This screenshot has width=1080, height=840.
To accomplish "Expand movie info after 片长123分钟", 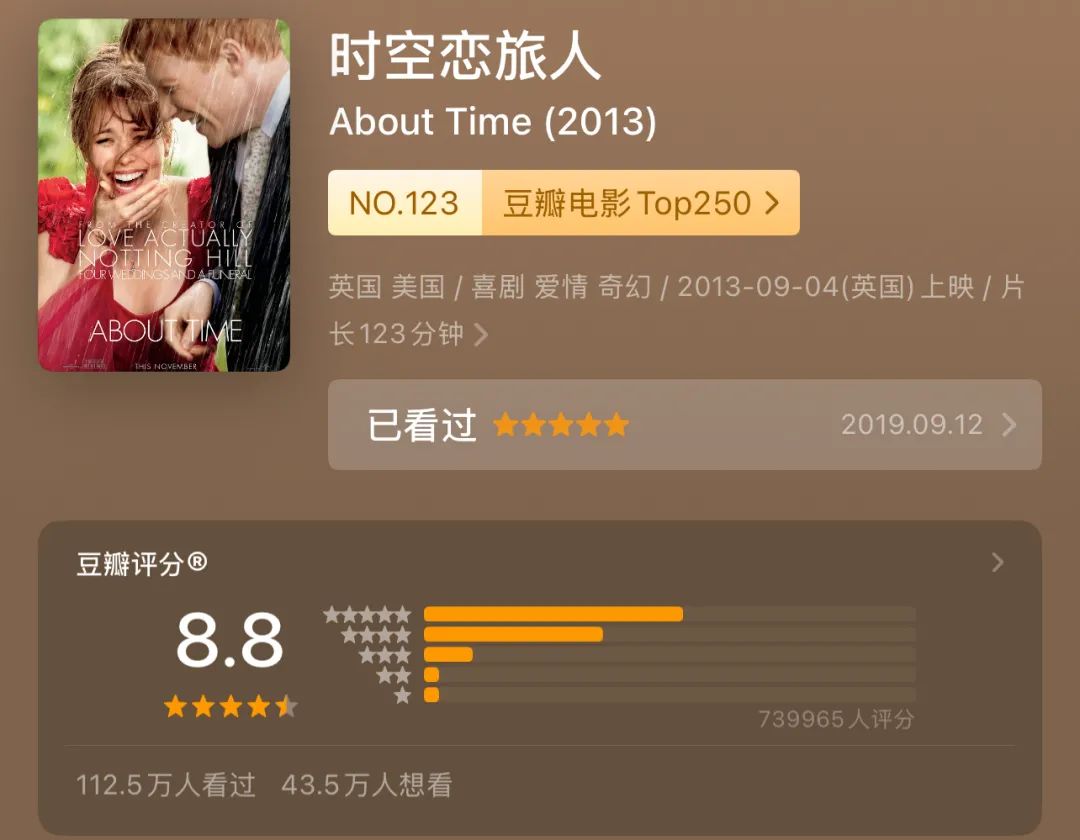I will tap(481, 334).
